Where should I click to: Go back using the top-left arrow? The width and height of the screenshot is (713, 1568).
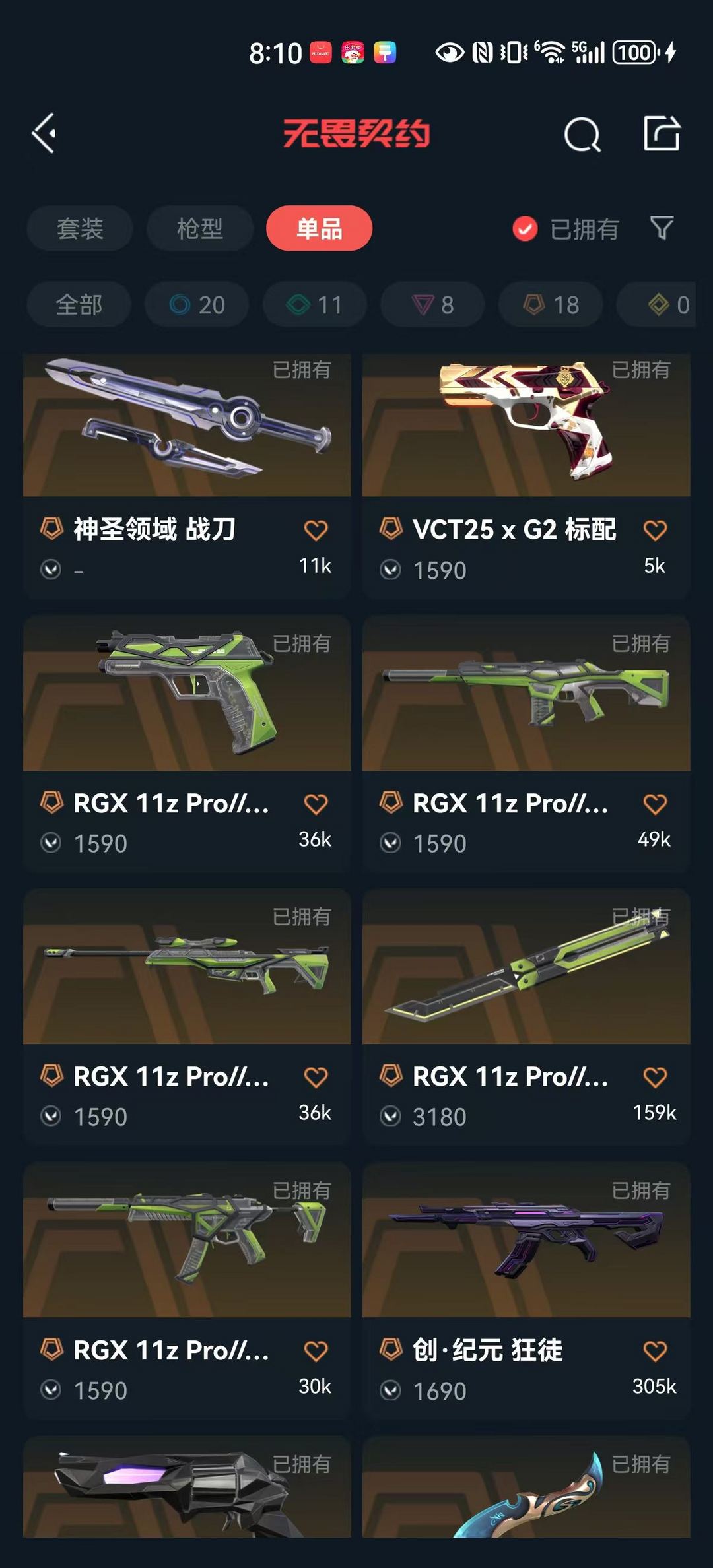tap(45, 134)
